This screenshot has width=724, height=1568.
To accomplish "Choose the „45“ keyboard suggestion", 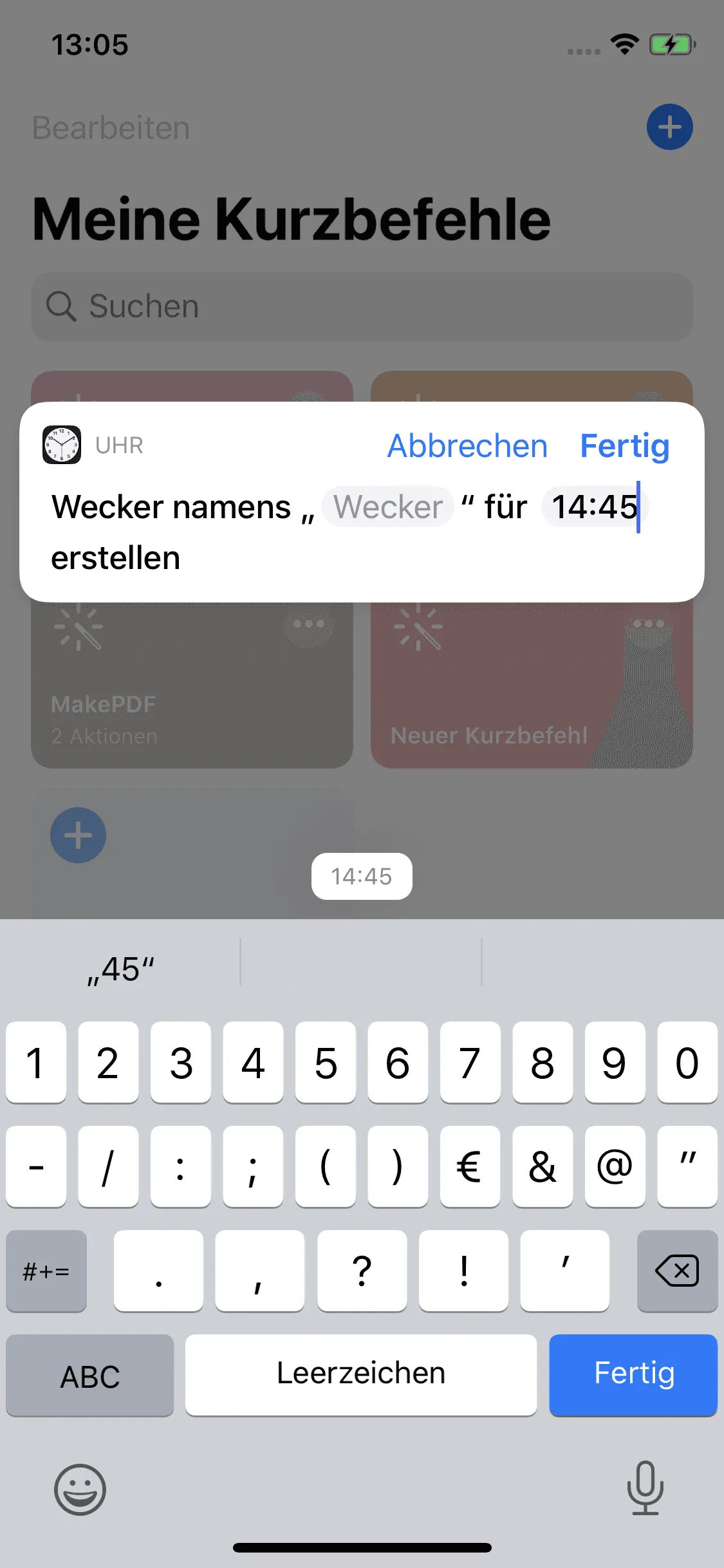I will click(x=121, y=969).
